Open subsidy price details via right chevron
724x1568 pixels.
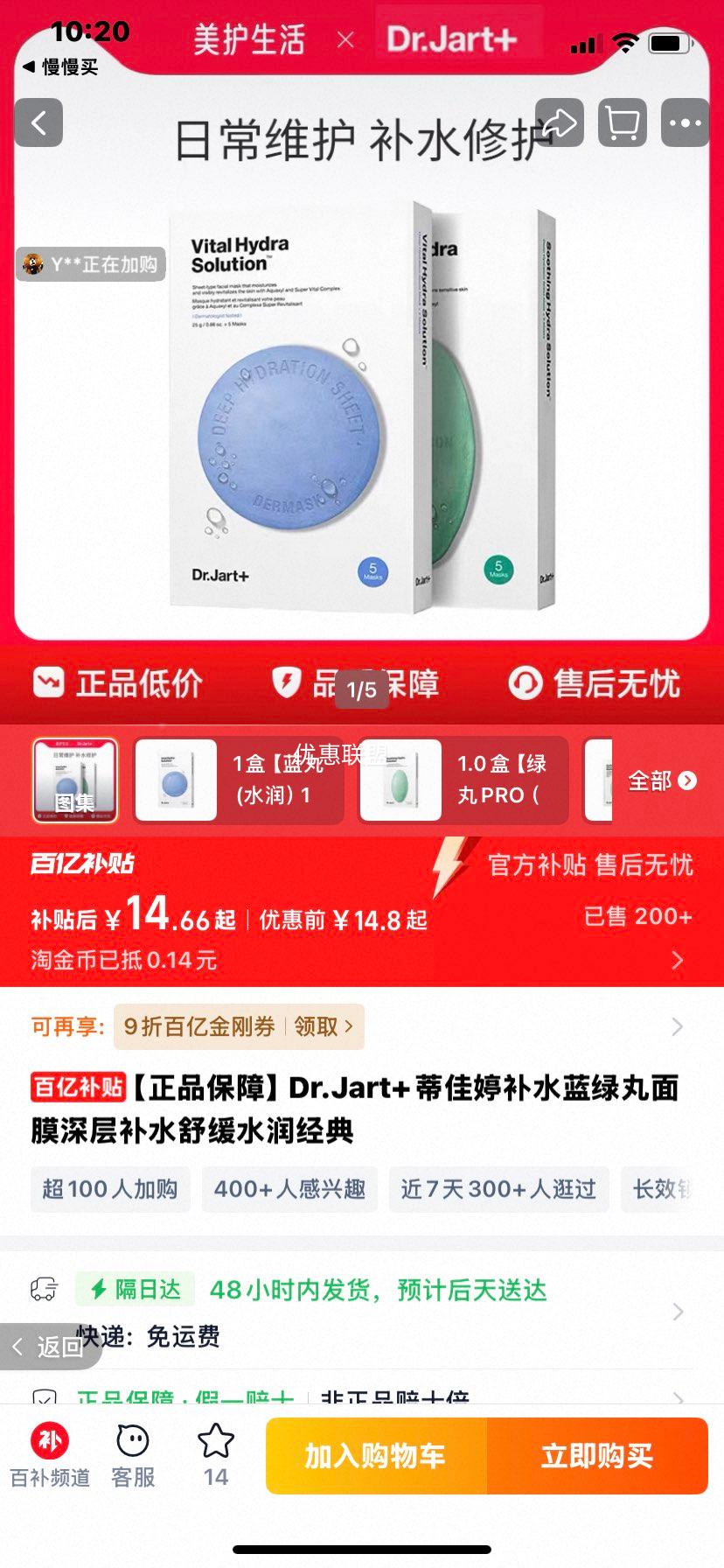[677, 960]
